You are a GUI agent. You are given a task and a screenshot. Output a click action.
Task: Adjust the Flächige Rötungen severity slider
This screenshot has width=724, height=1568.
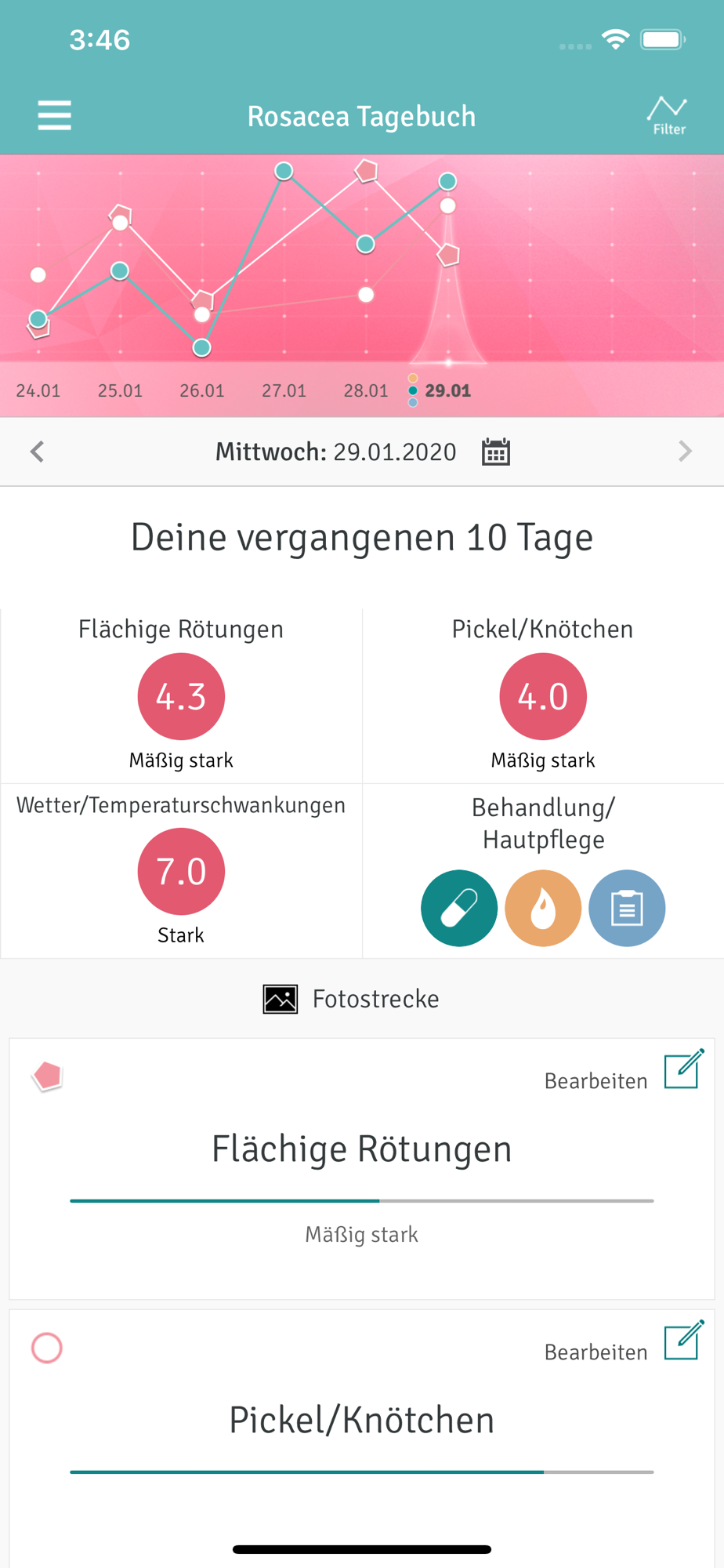pyautogui.click(x=362, y=1200)
